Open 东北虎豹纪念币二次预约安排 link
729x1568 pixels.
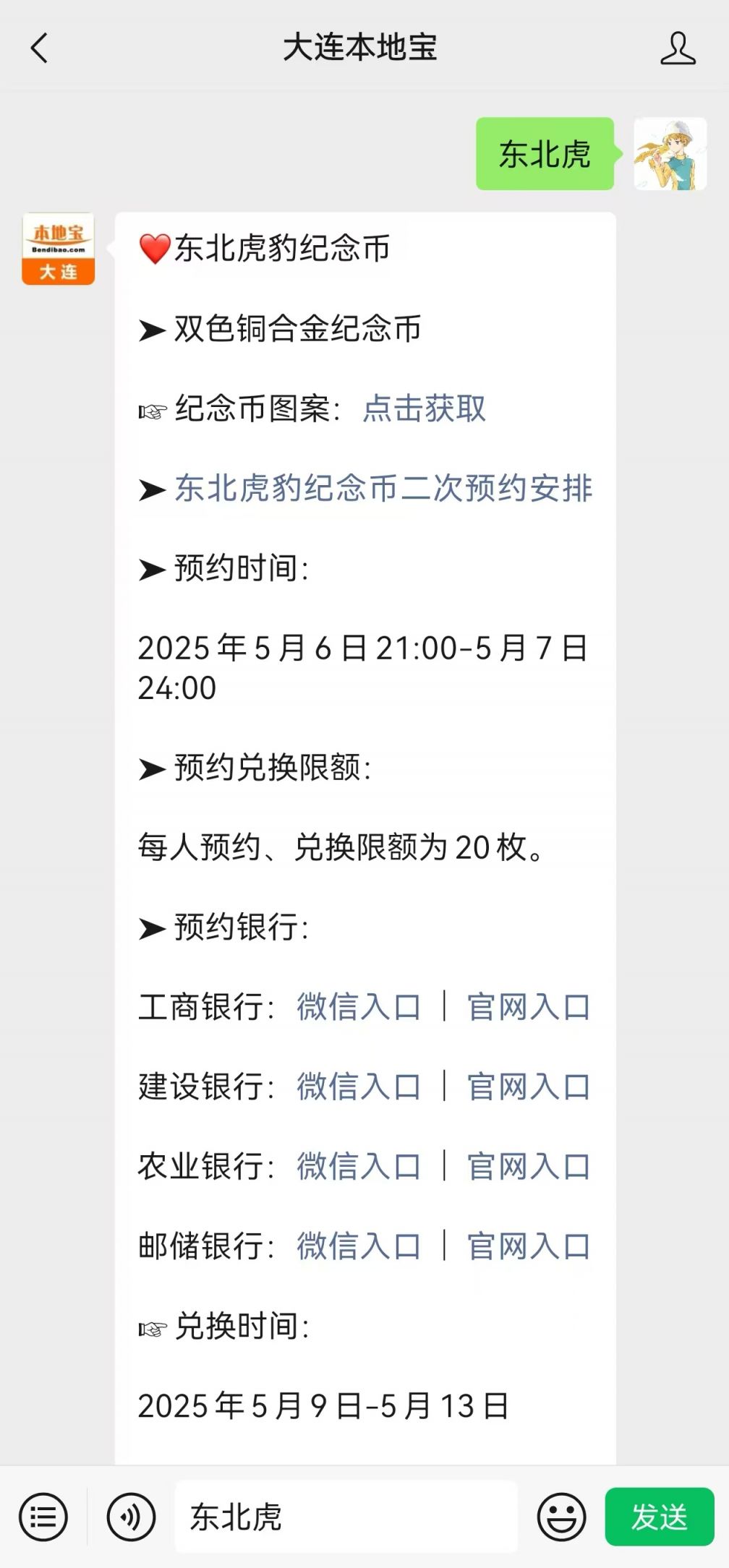tap(383, 488)
